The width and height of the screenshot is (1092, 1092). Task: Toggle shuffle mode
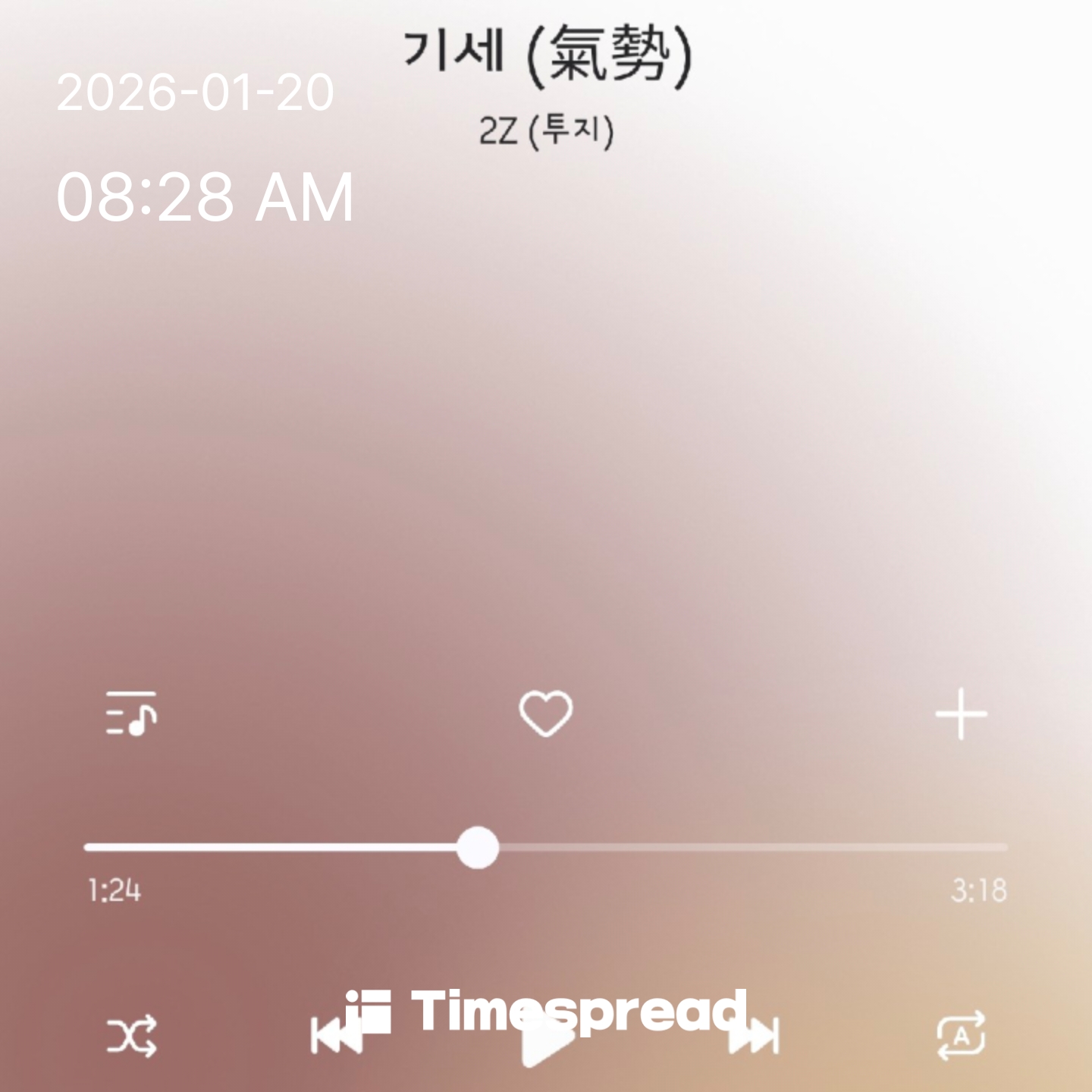pyautogui.click(x=131, y=1035)
